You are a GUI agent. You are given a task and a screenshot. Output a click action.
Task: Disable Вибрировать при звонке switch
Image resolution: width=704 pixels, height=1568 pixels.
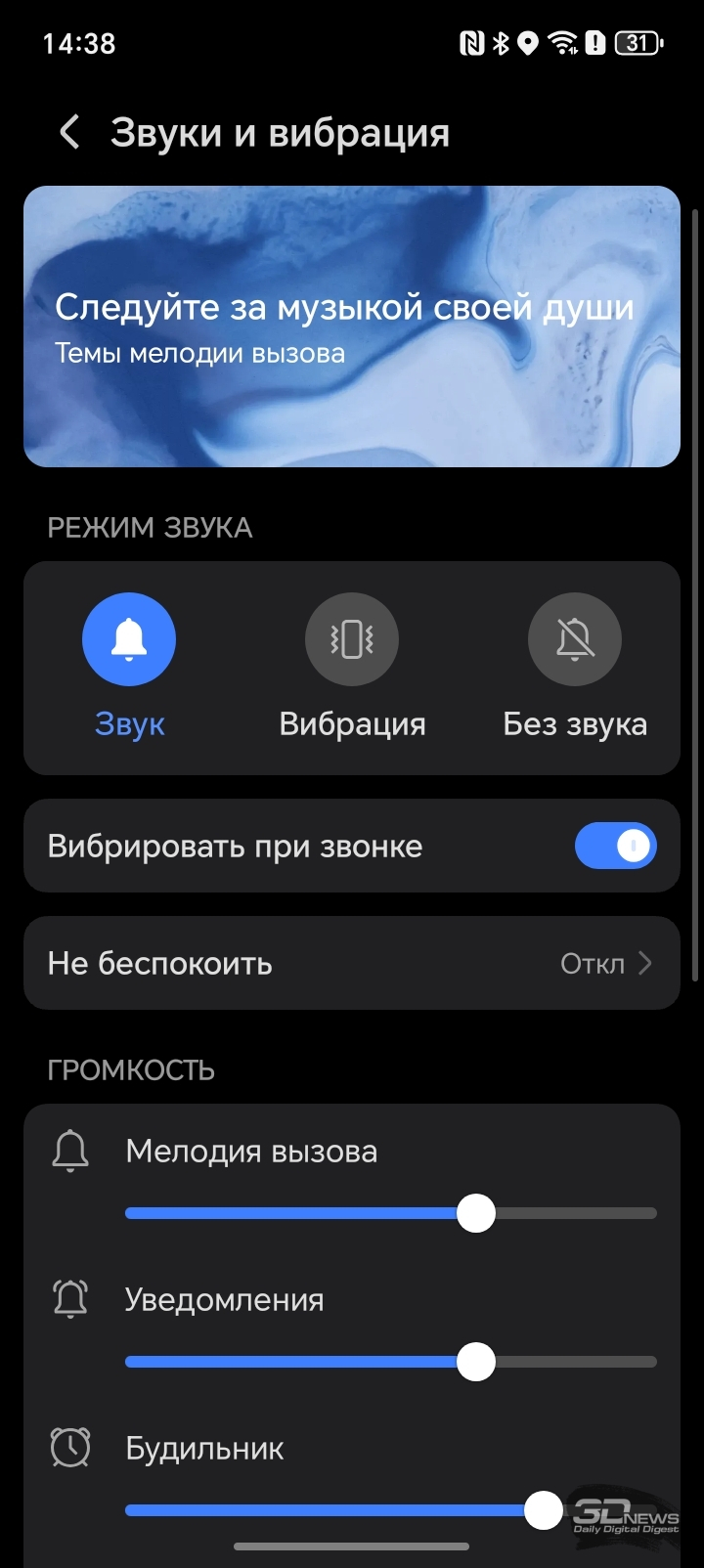[x=615, y=846]
